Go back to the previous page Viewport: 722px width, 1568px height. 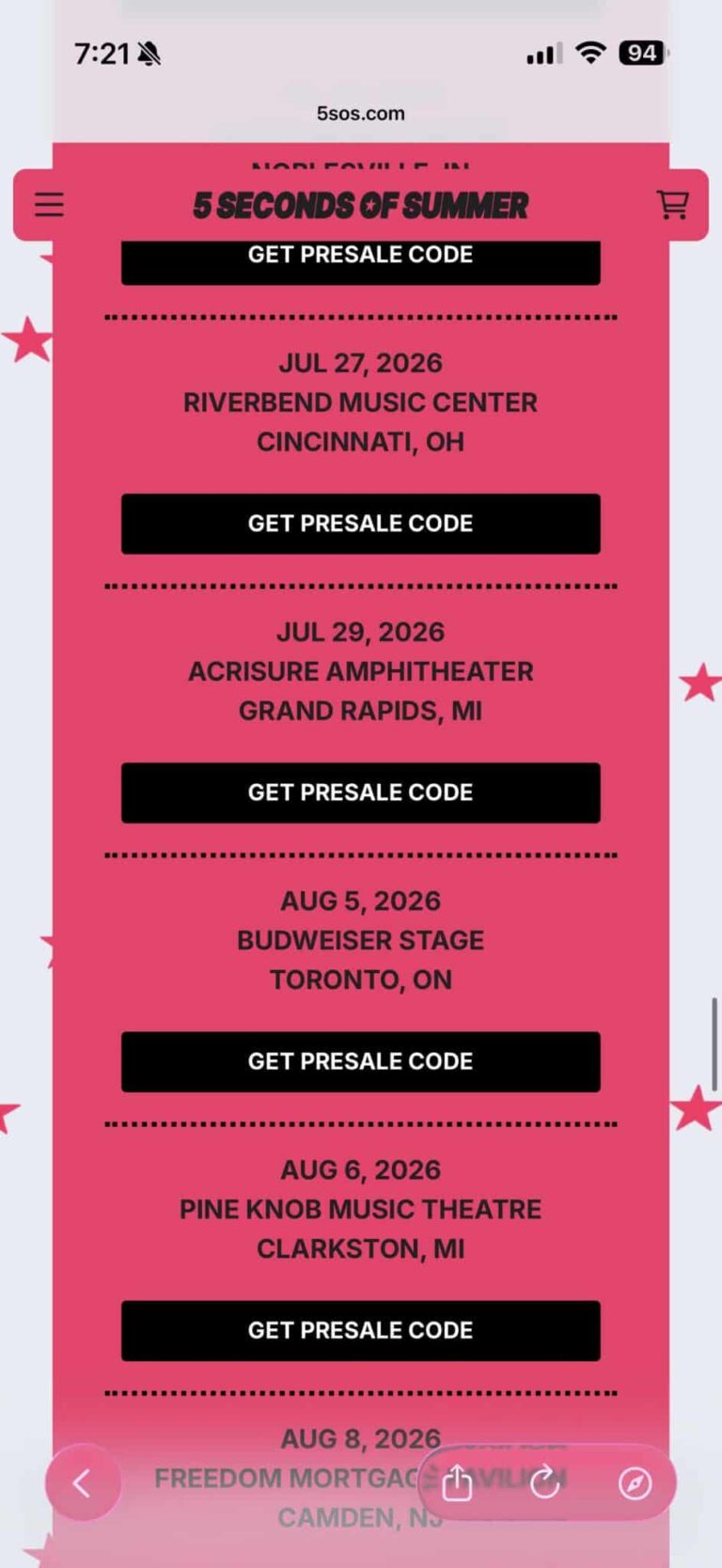click(x=83, y=1483)
